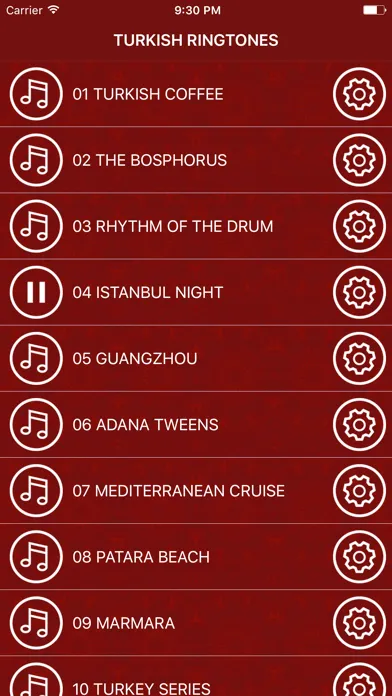Open settings gear for 04 Istanbul Night
392x696 pixels.
360,293
